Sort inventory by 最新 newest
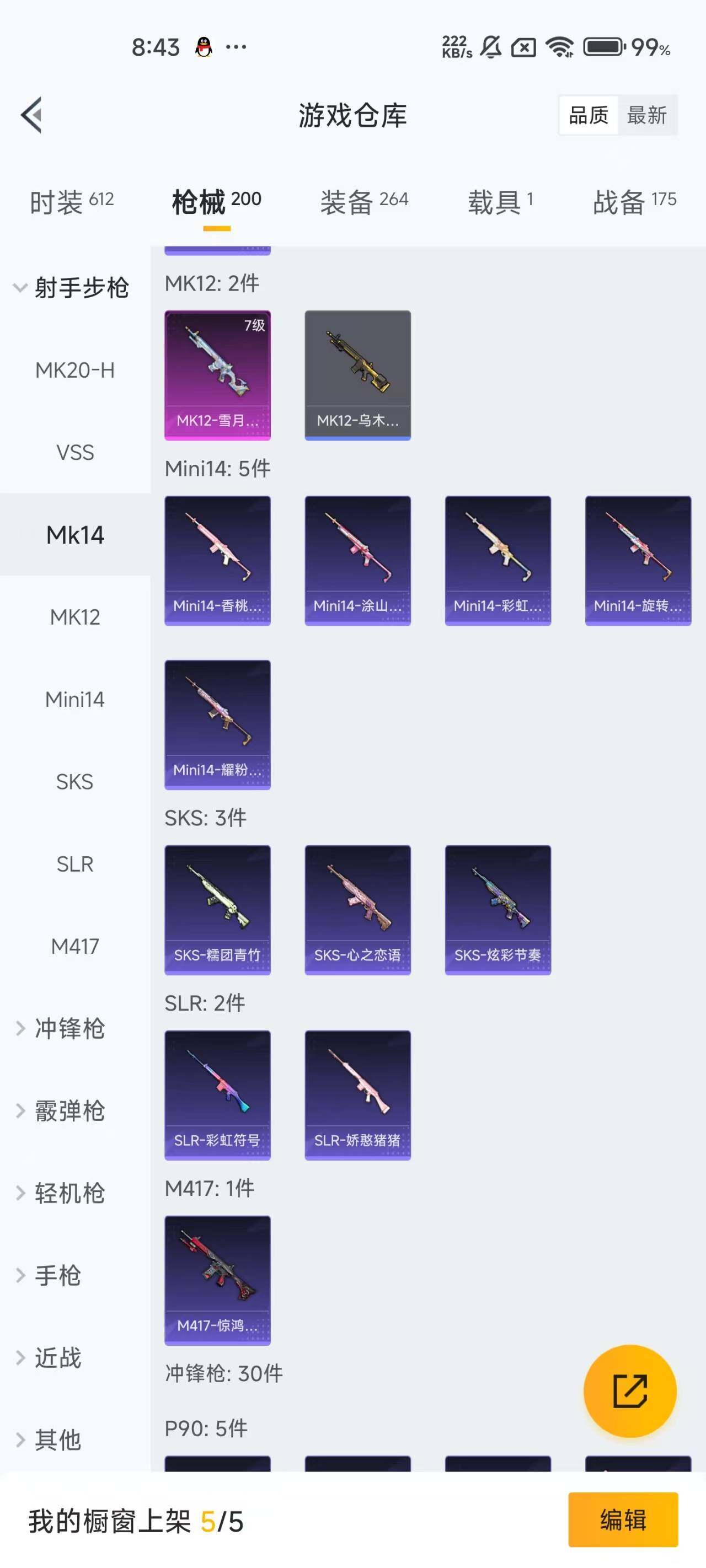The image size is (706, 1568). [x=648, y=115]
